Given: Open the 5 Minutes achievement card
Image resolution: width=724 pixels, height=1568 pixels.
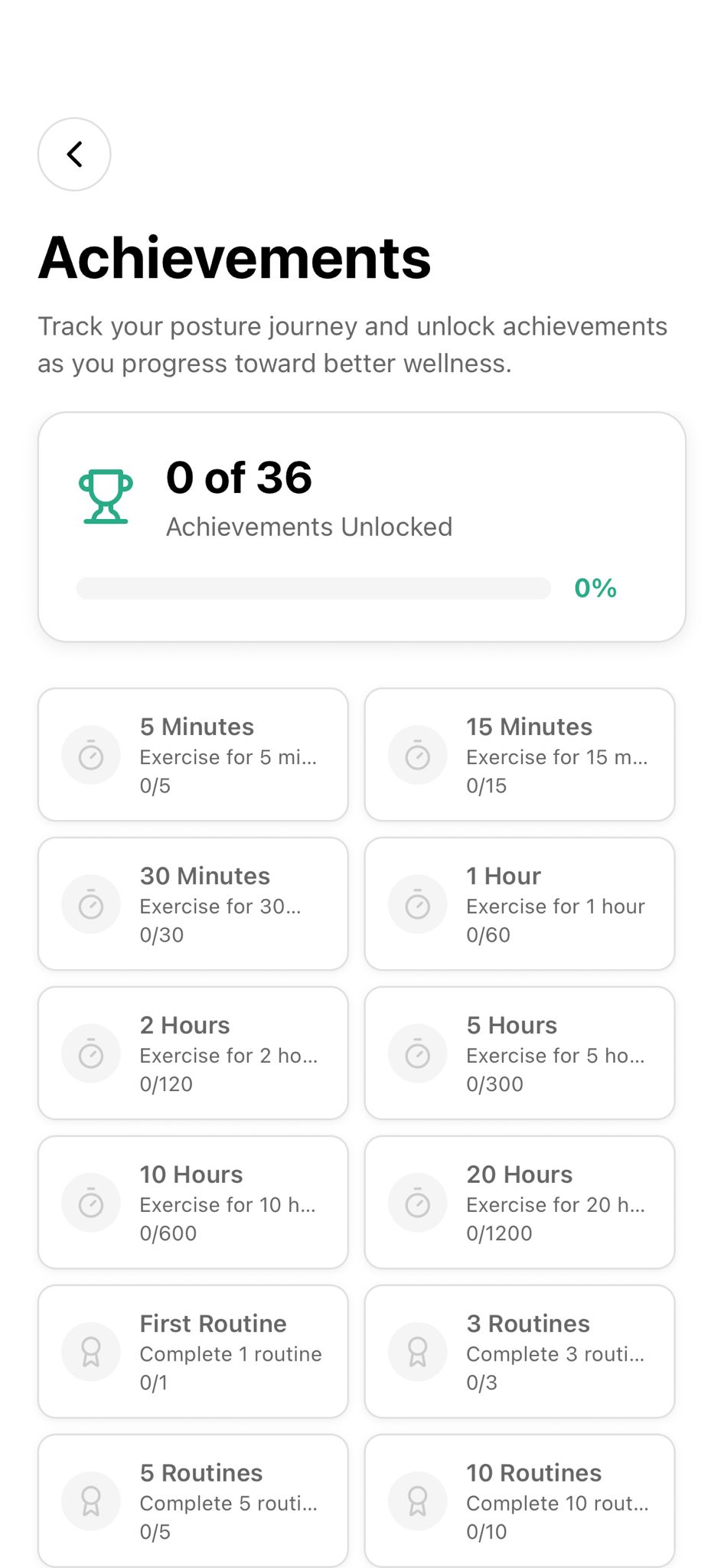Looking at the screenshot, I should click(193, 754).
